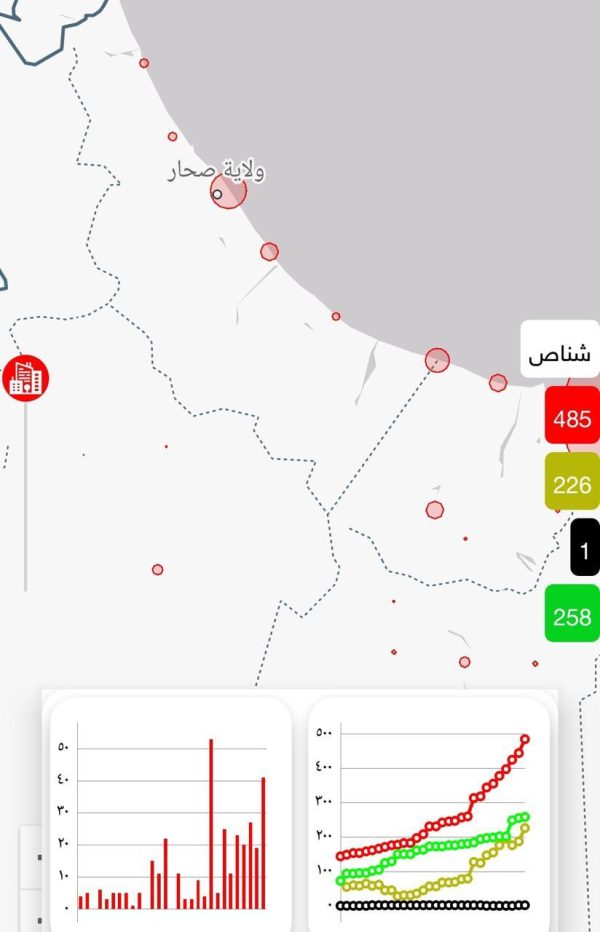Viewport: 600px width, 932px height.
Task: Select the ولاية صحار map marker
Action: tap(228, 191)
